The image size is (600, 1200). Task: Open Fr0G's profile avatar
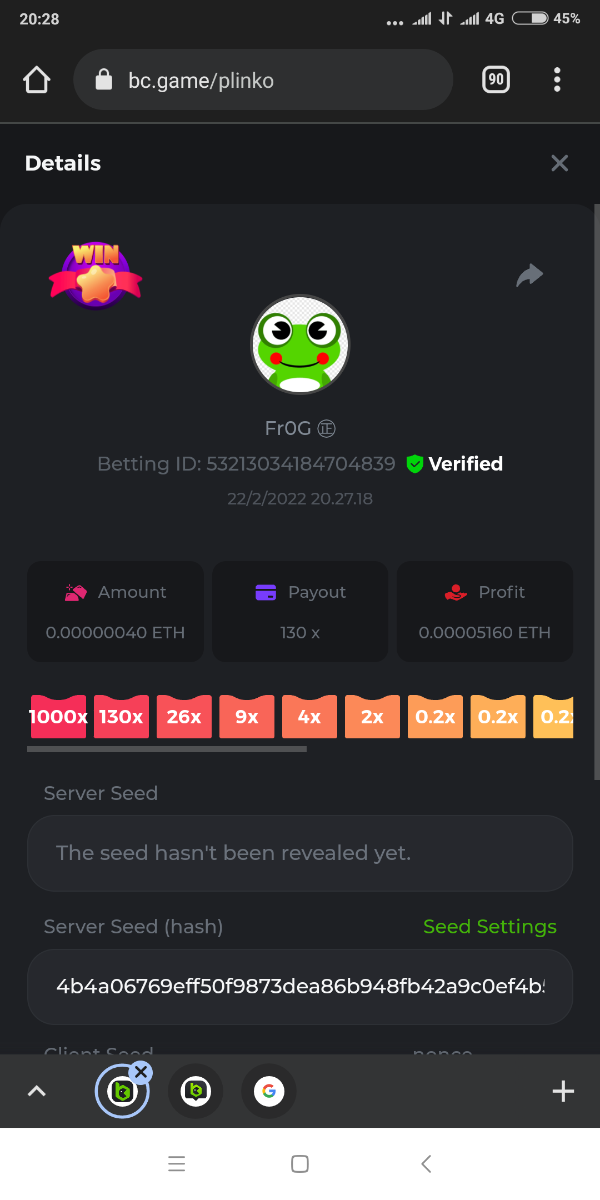300,345
